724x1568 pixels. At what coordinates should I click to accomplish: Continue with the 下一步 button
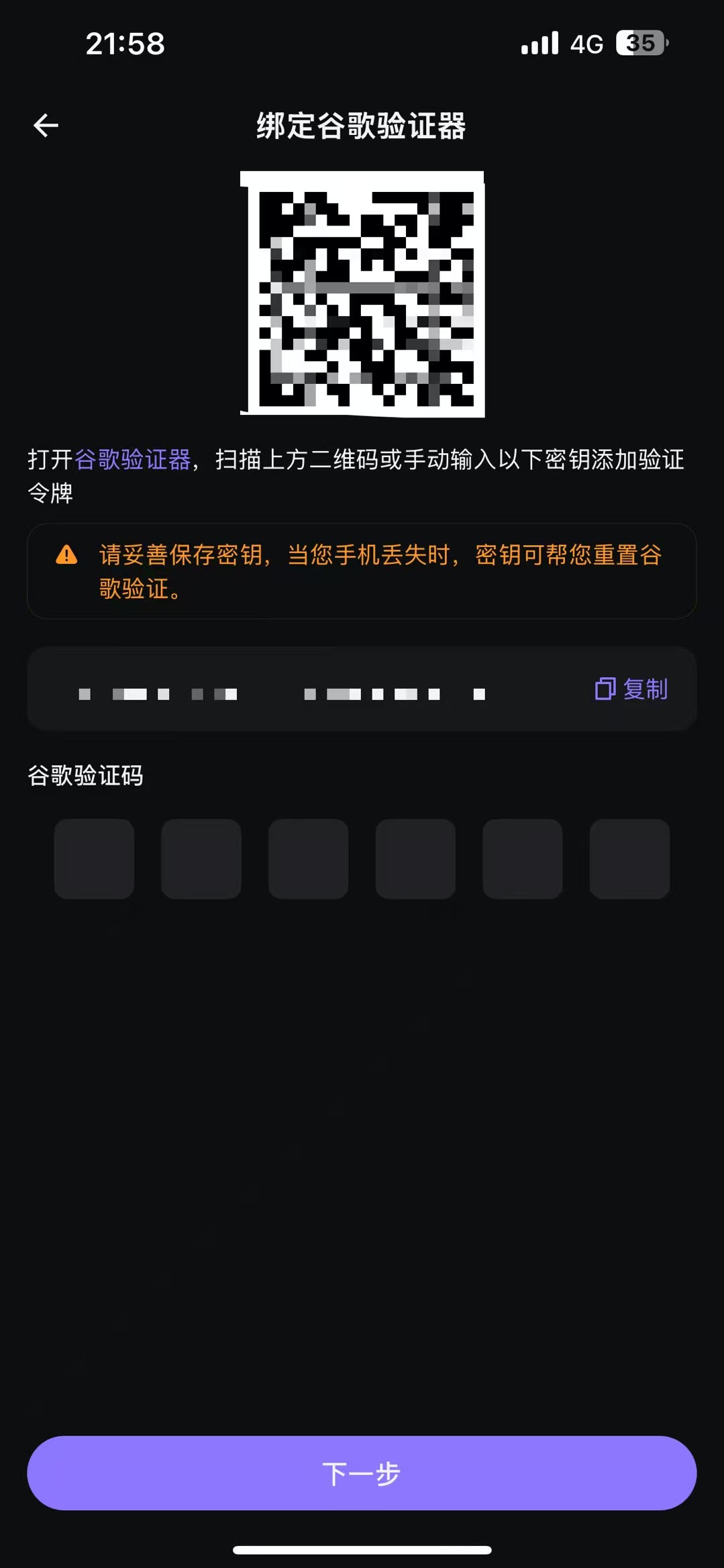[x=362, y=1473]
